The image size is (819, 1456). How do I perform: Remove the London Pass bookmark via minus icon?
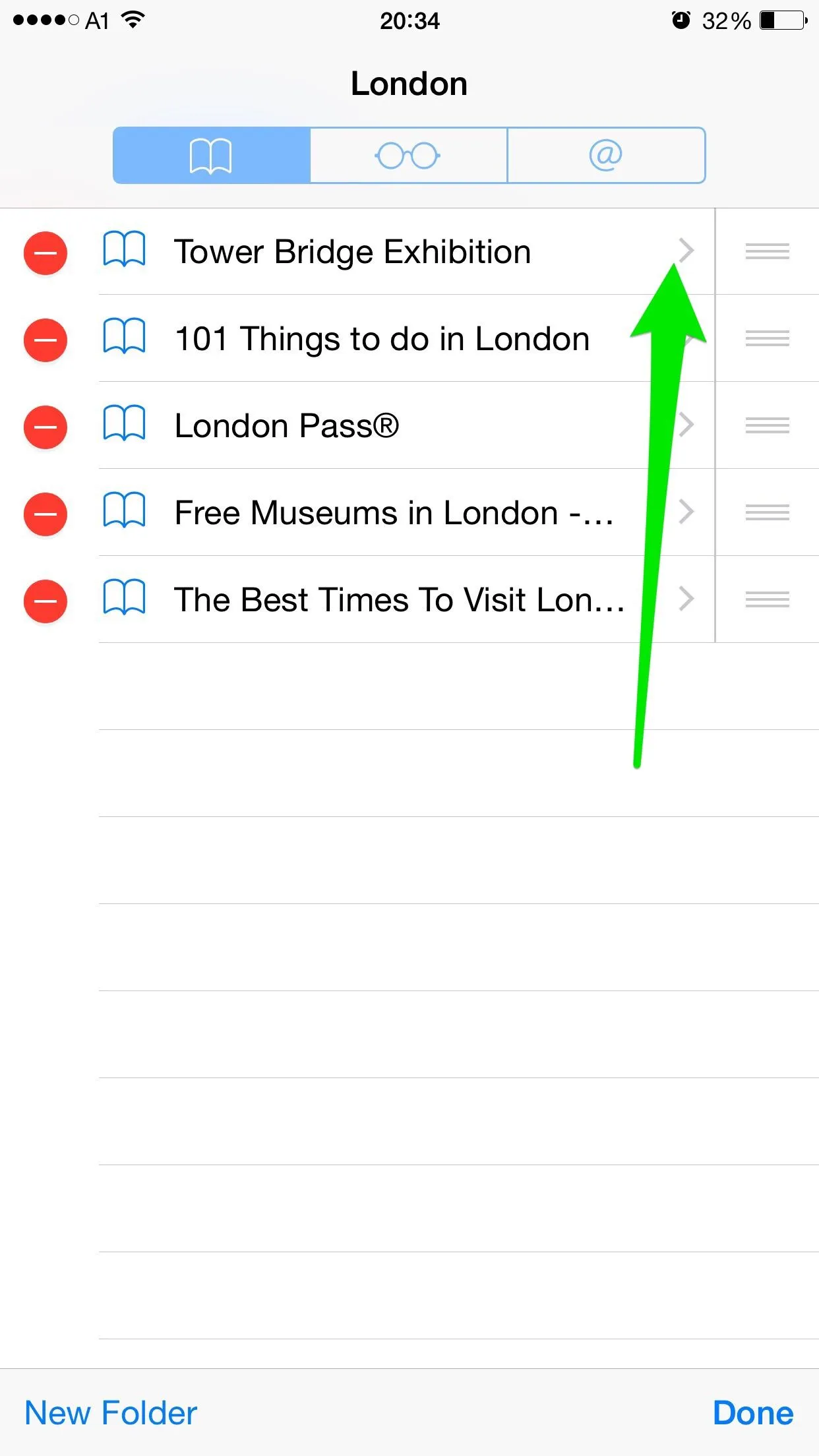coord(45,427)
